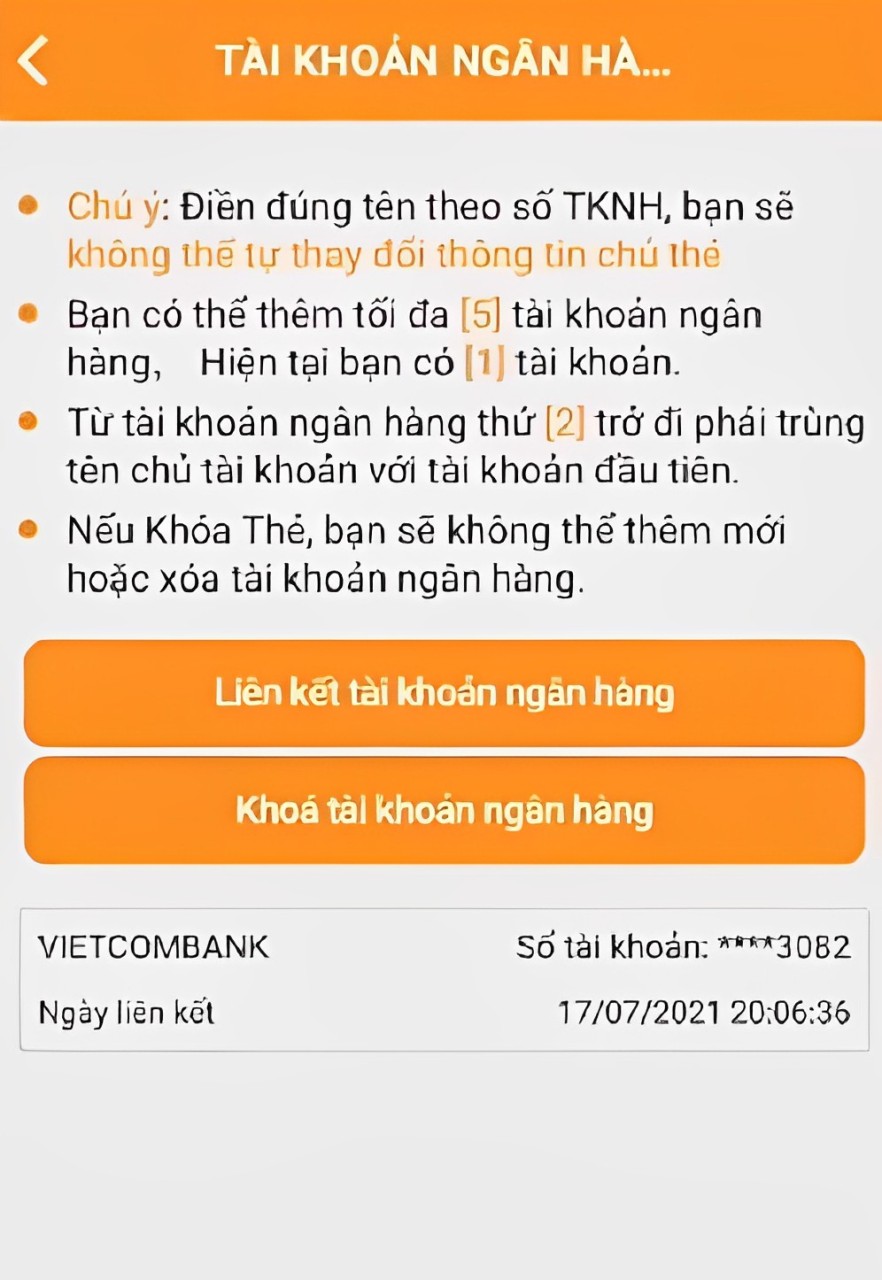Click the first bullet point marker
This screenshot has width=882, height=1280.
click(x=27, y=204)
